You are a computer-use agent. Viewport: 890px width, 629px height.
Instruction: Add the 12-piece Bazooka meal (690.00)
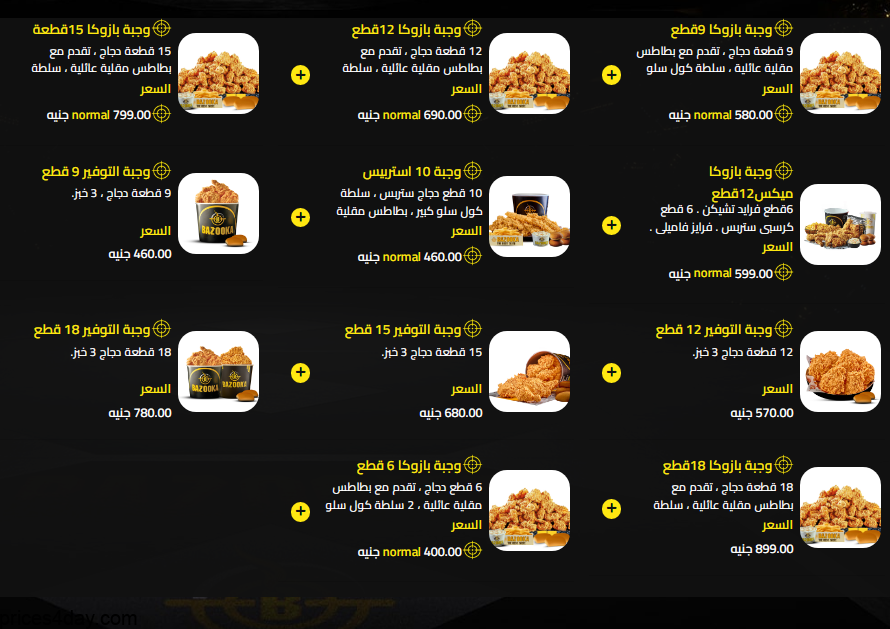pos(300,74)
